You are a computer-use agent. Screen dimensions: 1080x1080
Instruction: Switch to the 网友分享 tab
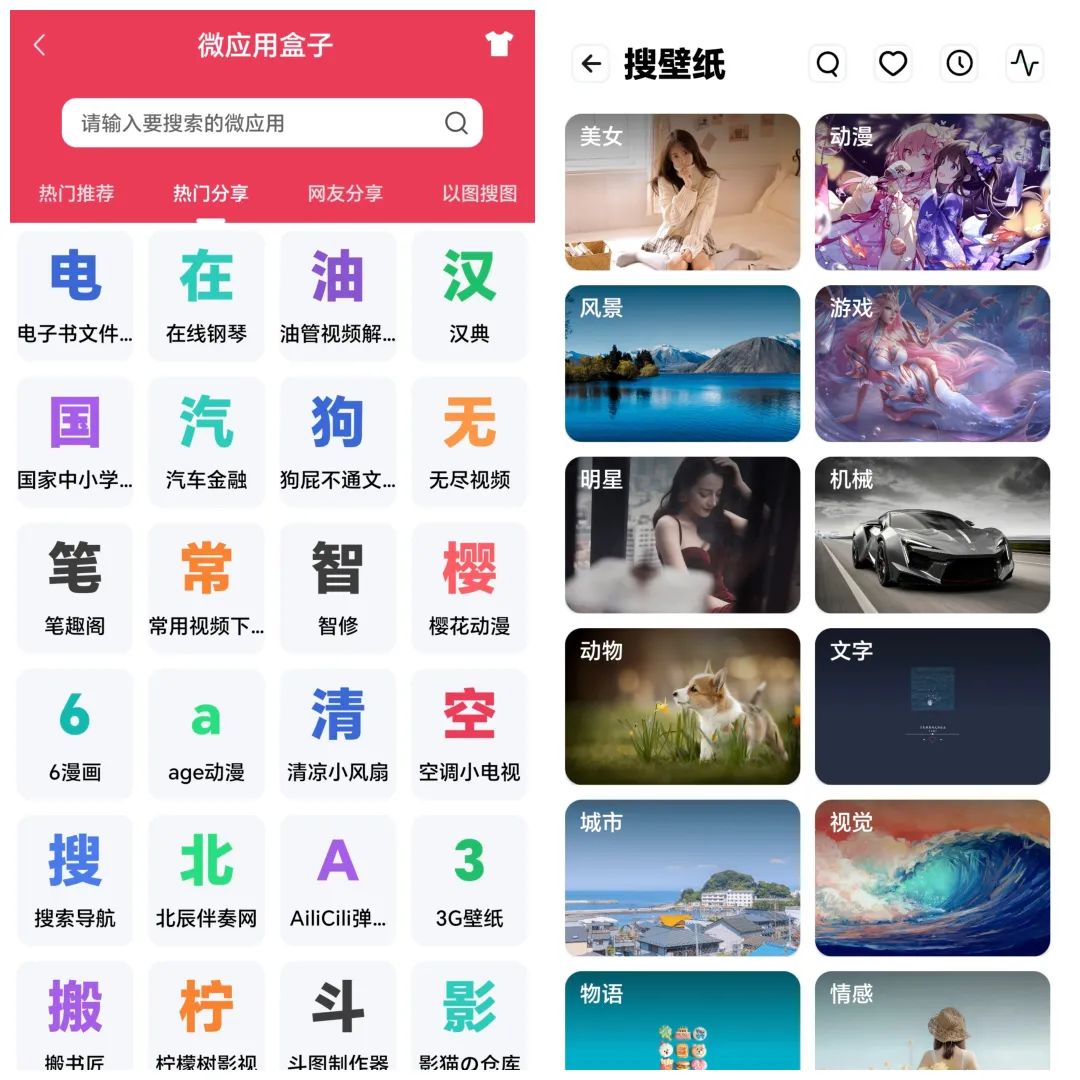[345, 193]
